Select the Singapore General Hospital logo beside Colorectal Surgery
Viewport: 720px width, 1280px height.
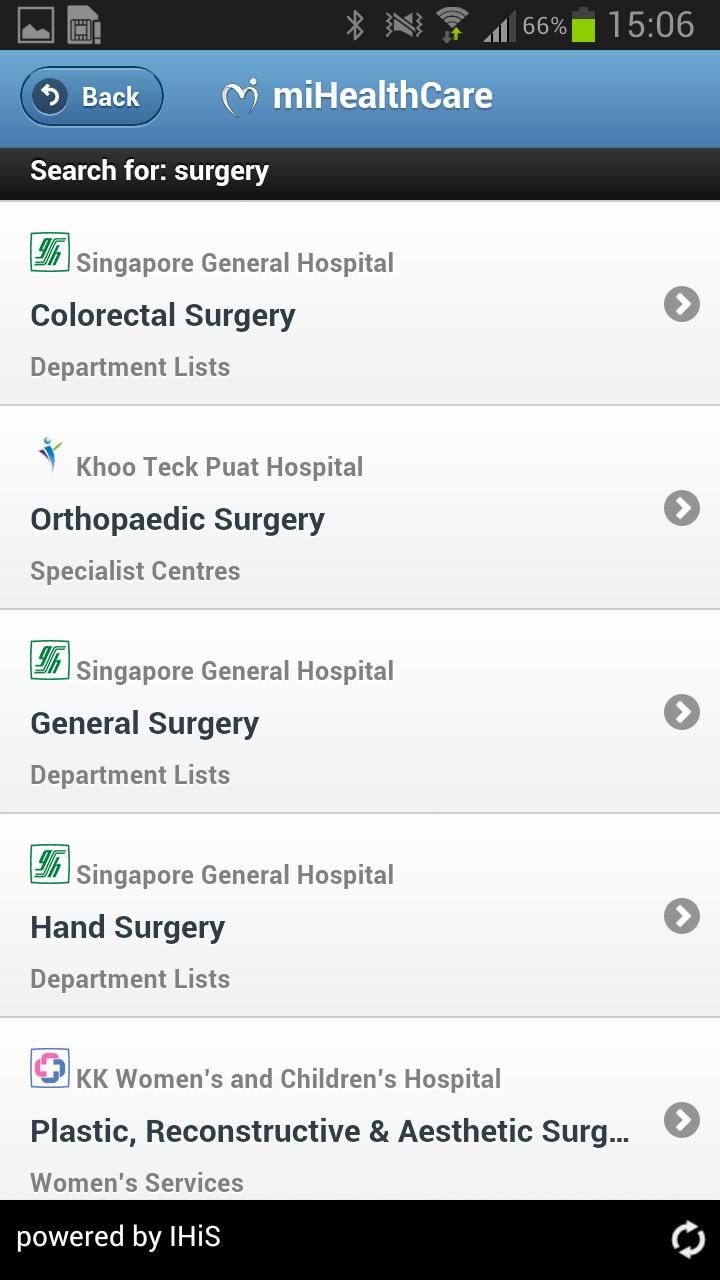coord(48,252)
